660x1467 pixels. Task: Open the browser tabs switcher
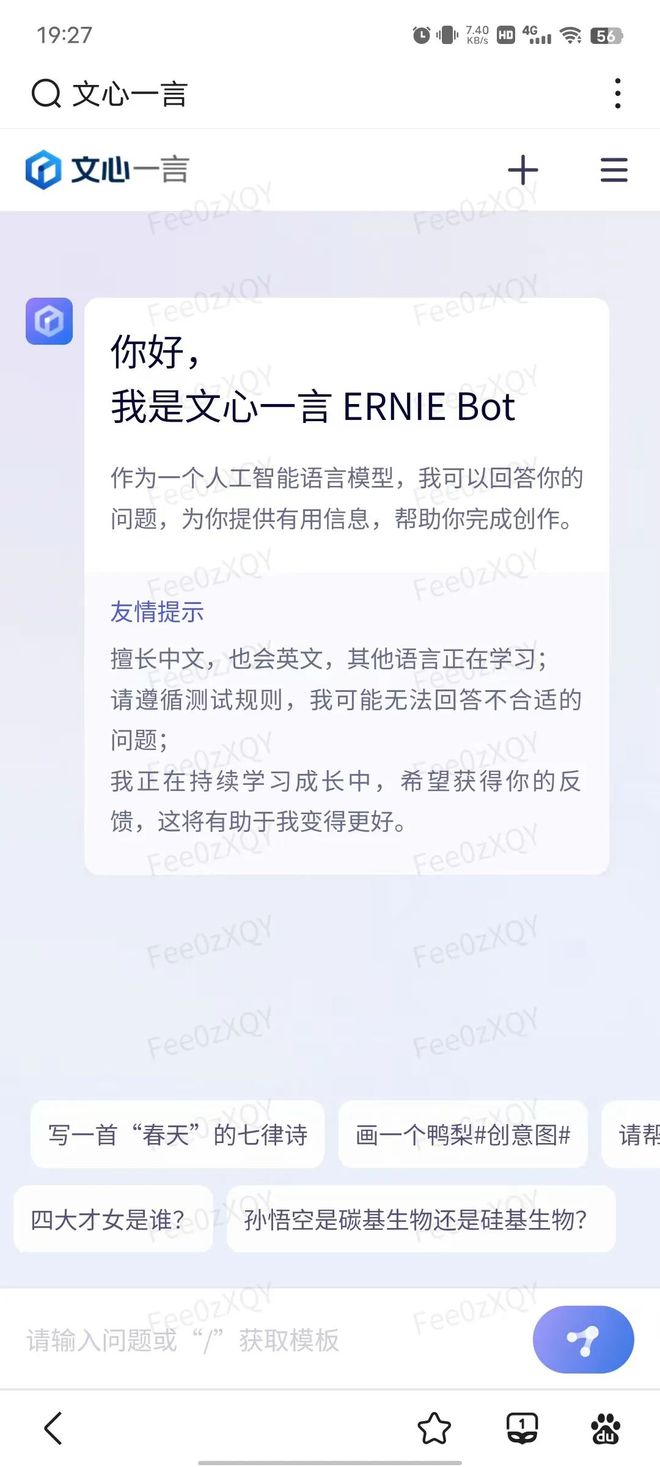(521, 1428)
